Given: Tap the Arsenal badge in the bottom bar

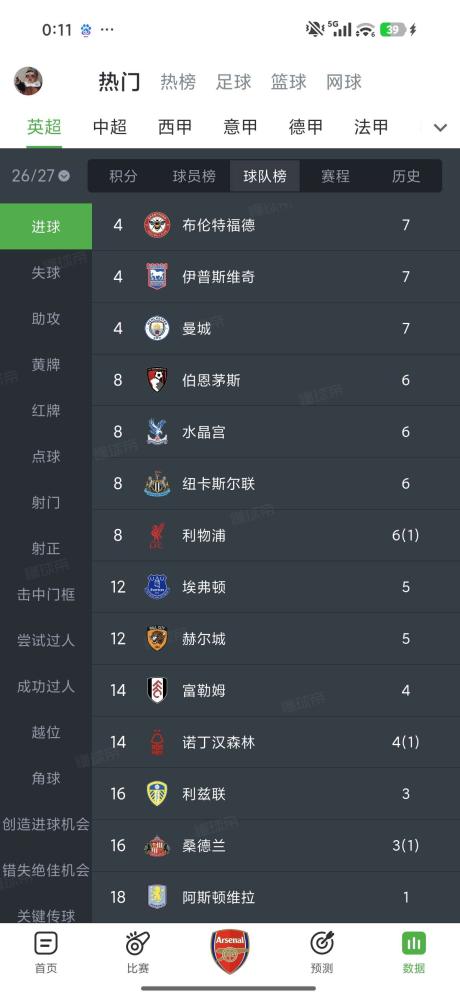Looking at the screenshot, I should click(x=230, y=951).
